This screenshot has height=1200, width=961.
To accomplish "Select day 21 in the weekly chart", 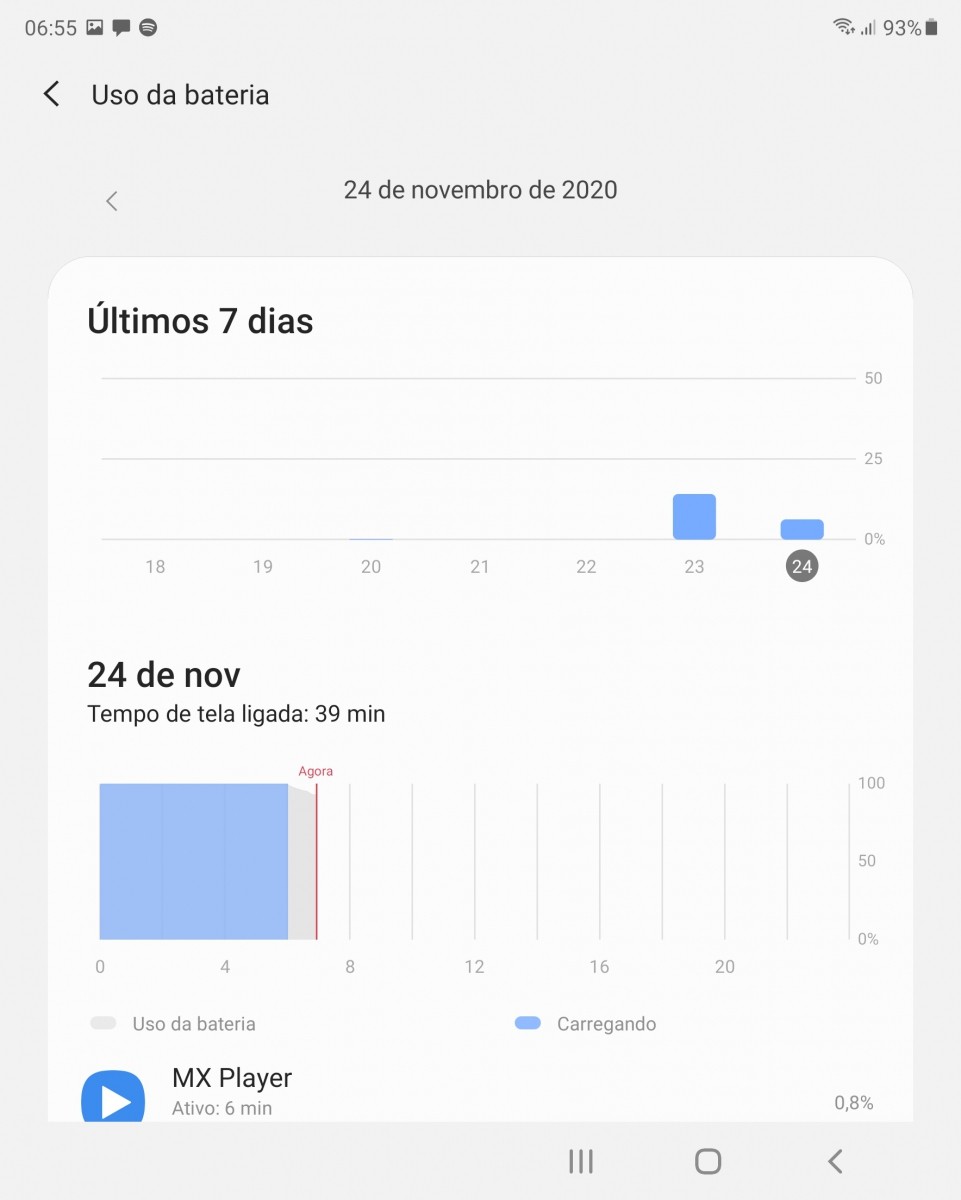I will click(480, 566).
